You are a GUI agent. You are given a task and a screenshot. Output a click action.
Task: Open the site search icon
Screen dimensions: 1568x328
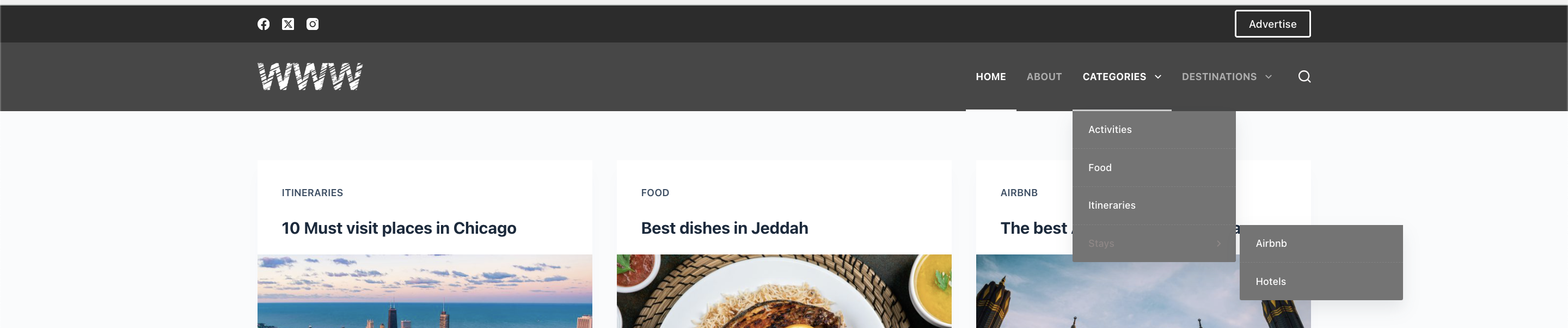click(x=1304, y=77)
